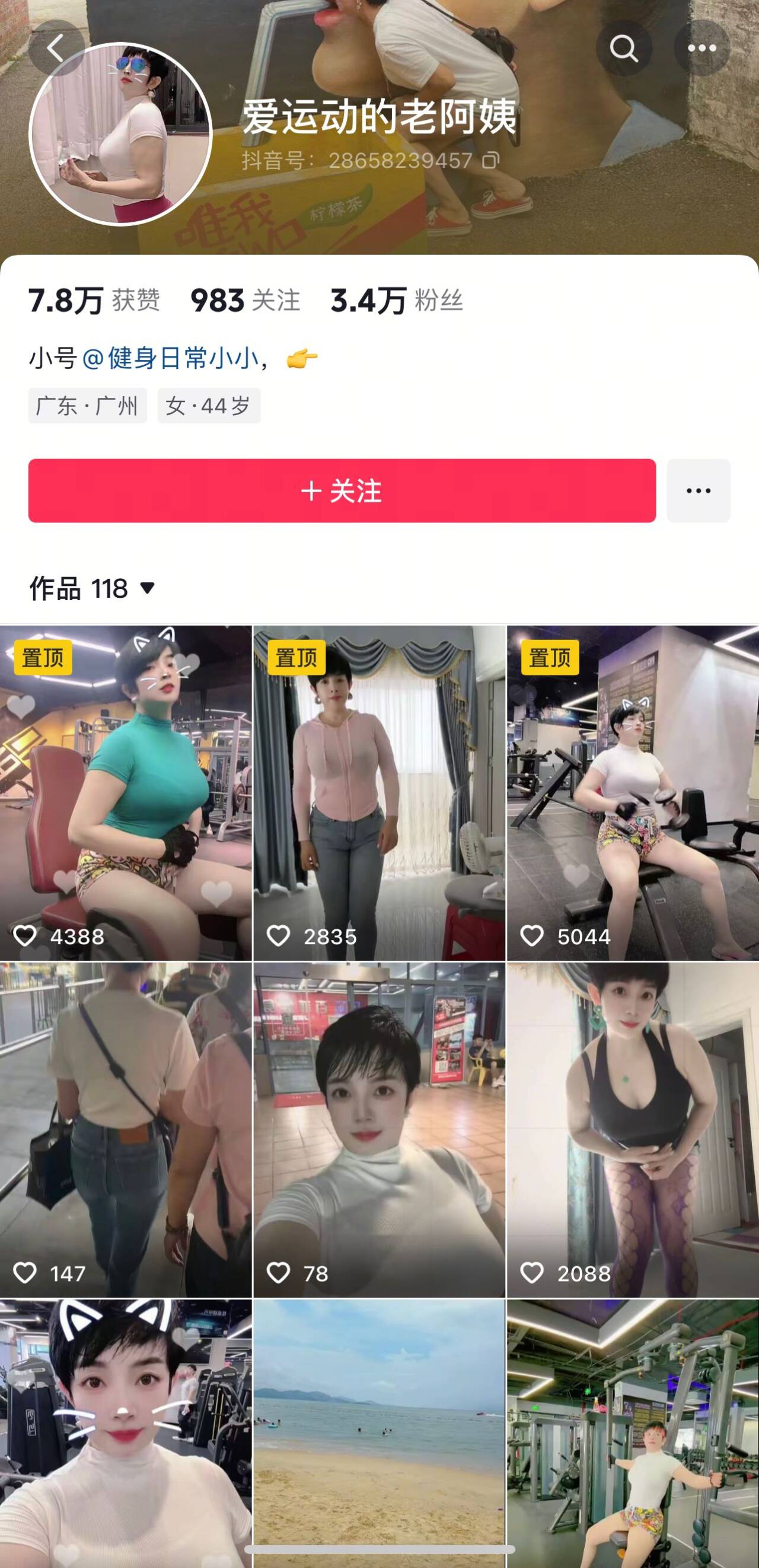Copy the Douyin ID number

[x=490, y=161]
